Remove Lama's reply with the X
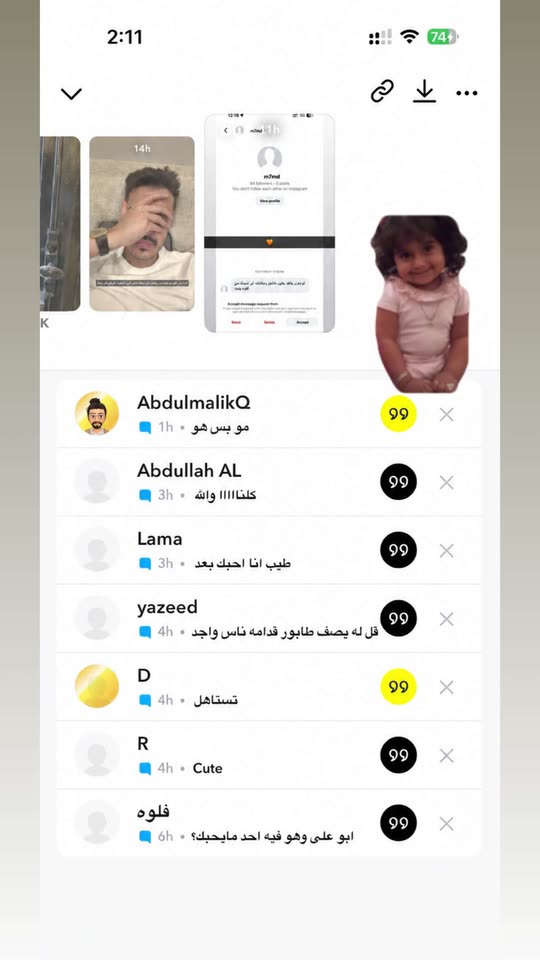 click(446, 551)
